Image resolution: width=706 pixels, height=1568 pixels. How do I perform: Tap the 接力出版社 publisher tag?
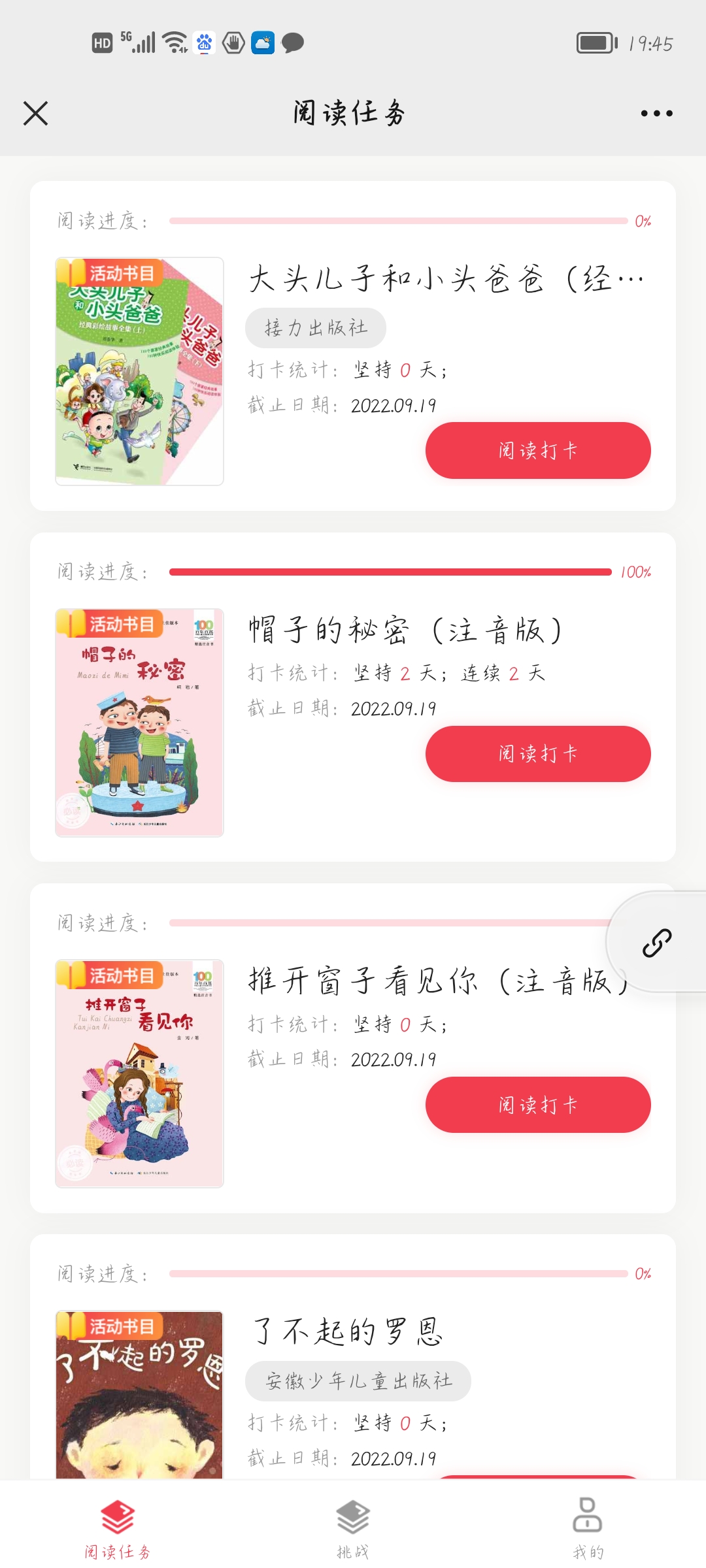coord(316,328)
